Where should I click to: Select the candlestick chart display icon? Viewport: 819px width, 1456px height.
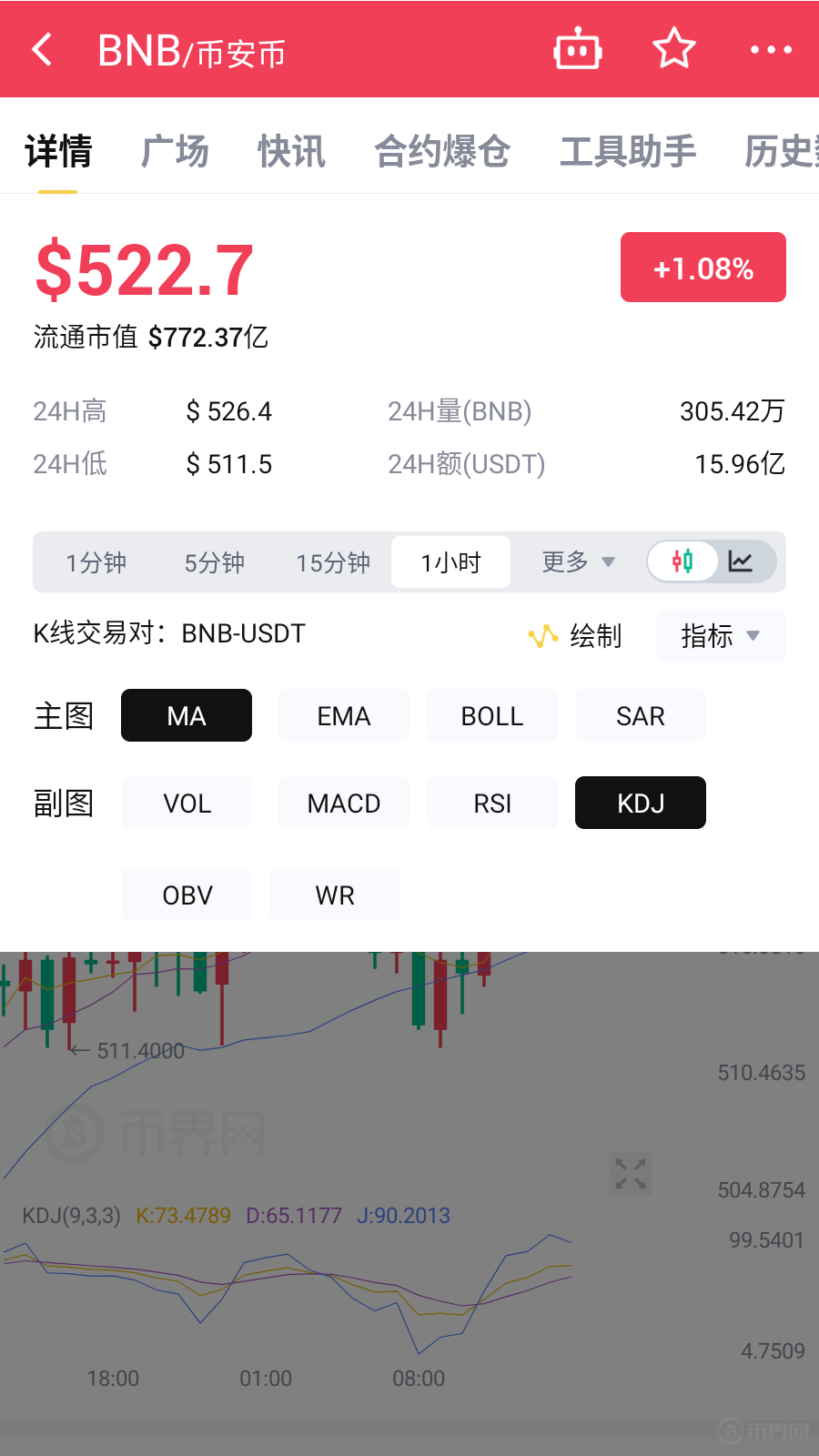coord(682,561)
